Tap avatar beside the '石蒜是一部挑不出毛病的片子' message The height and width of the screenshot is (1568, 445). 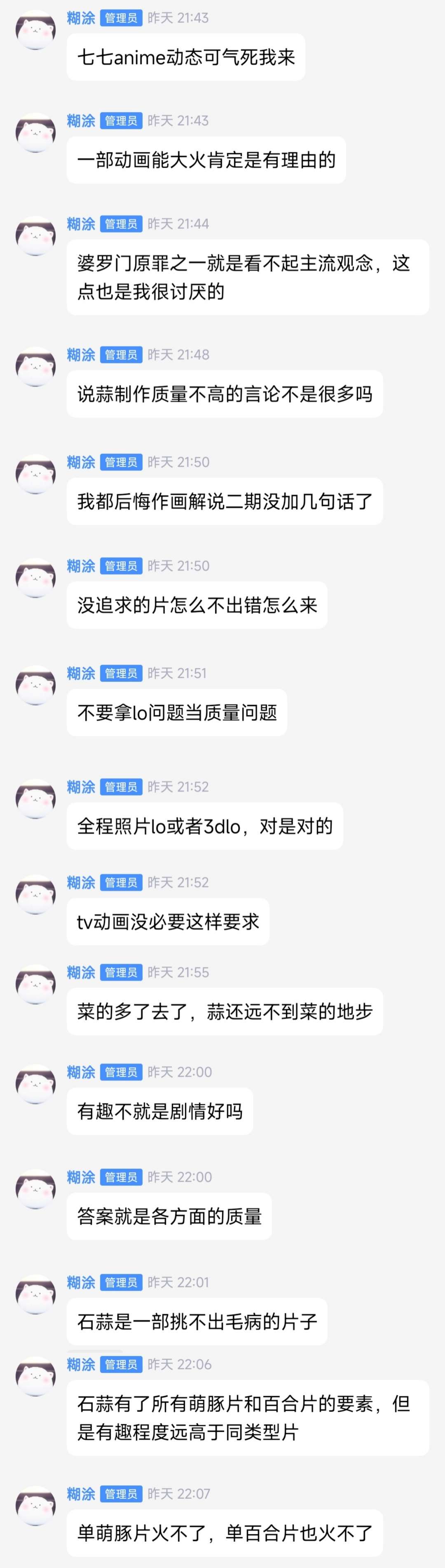click(x=35, y=1294)
